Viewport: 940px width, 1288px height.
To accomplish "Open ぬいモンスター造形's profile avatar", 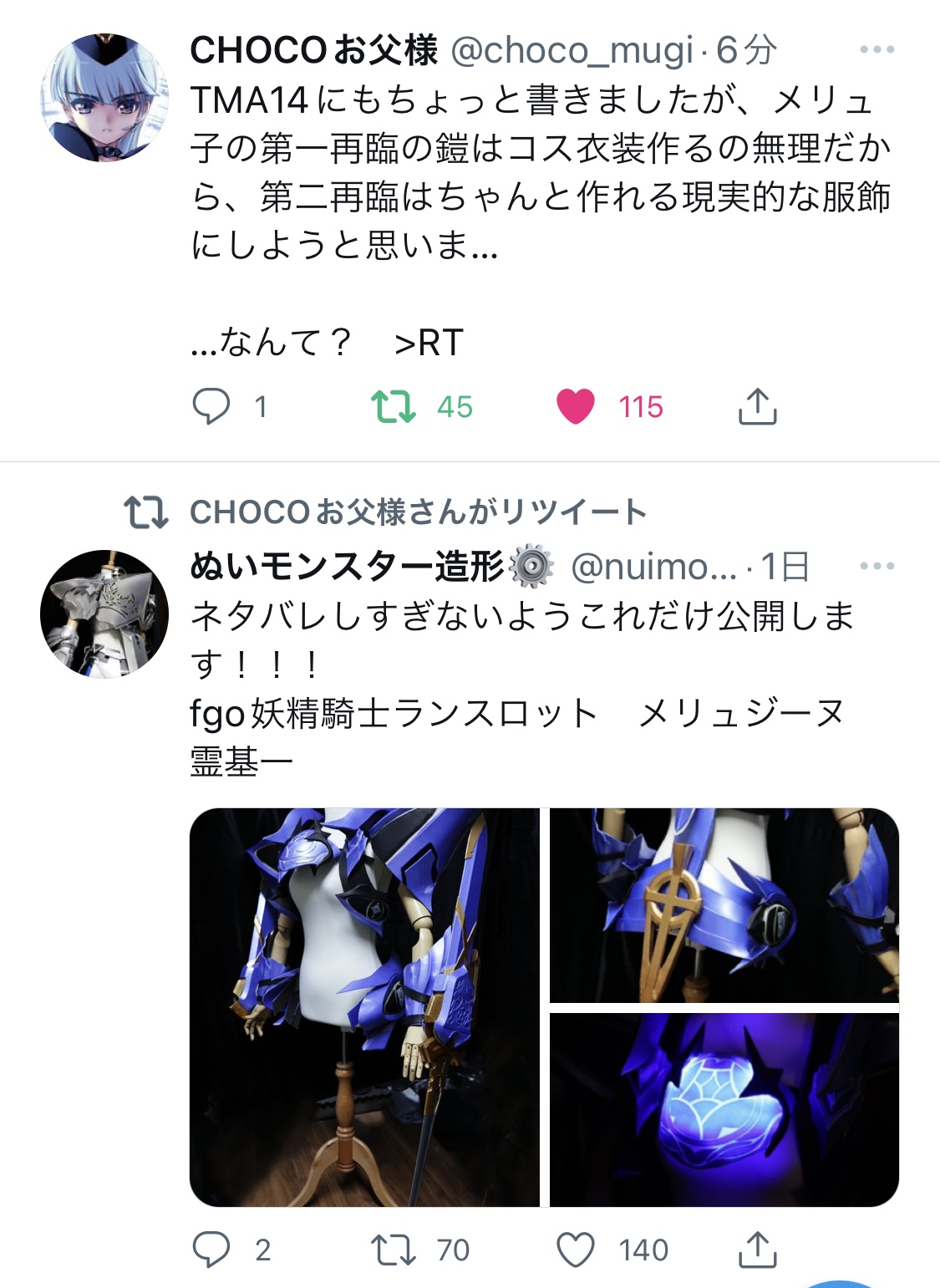I will pos(104,613).
